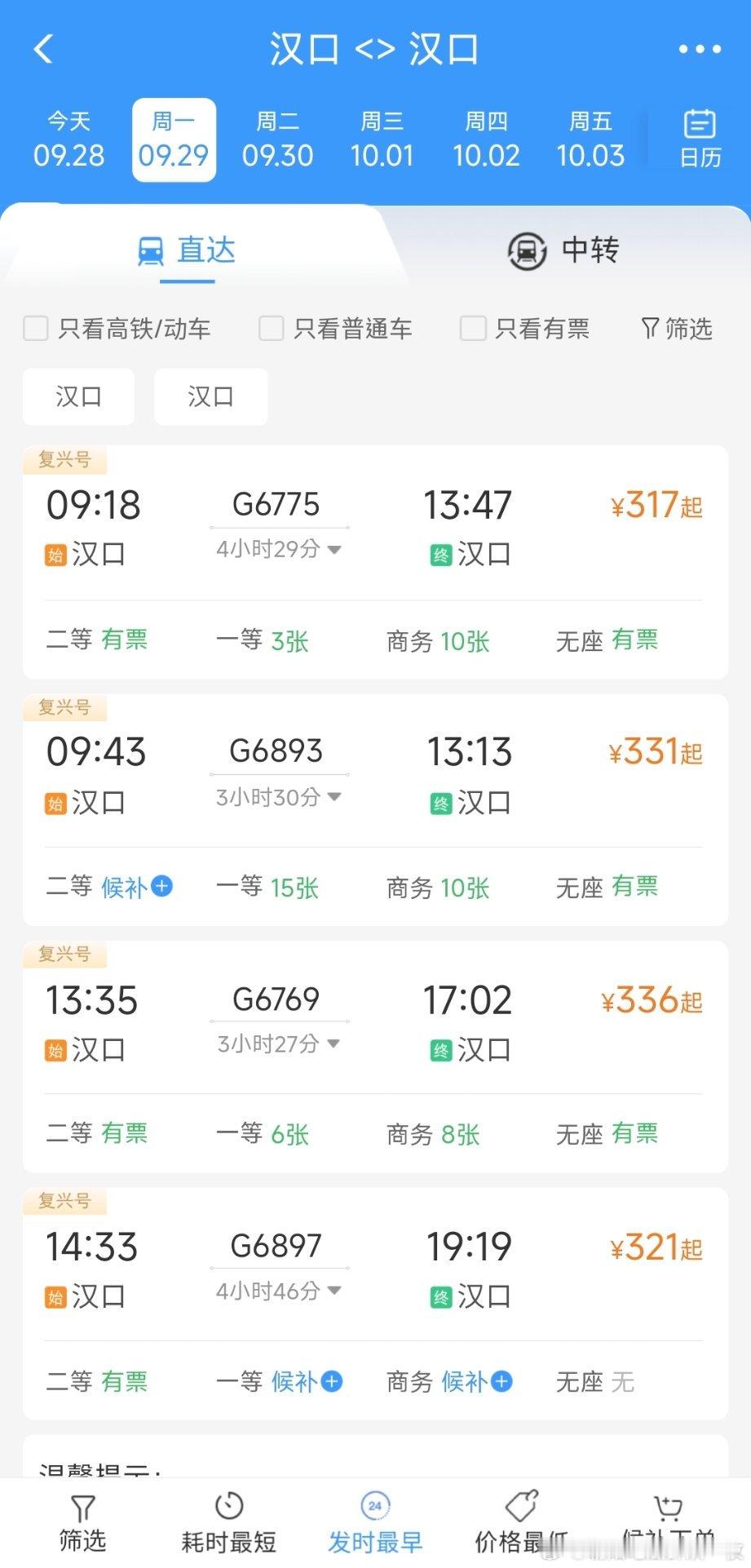This screenshot has width=751, height=1568.
Task: Open the 筛选 filter beside the checkboxes
Action: point(677,329)
